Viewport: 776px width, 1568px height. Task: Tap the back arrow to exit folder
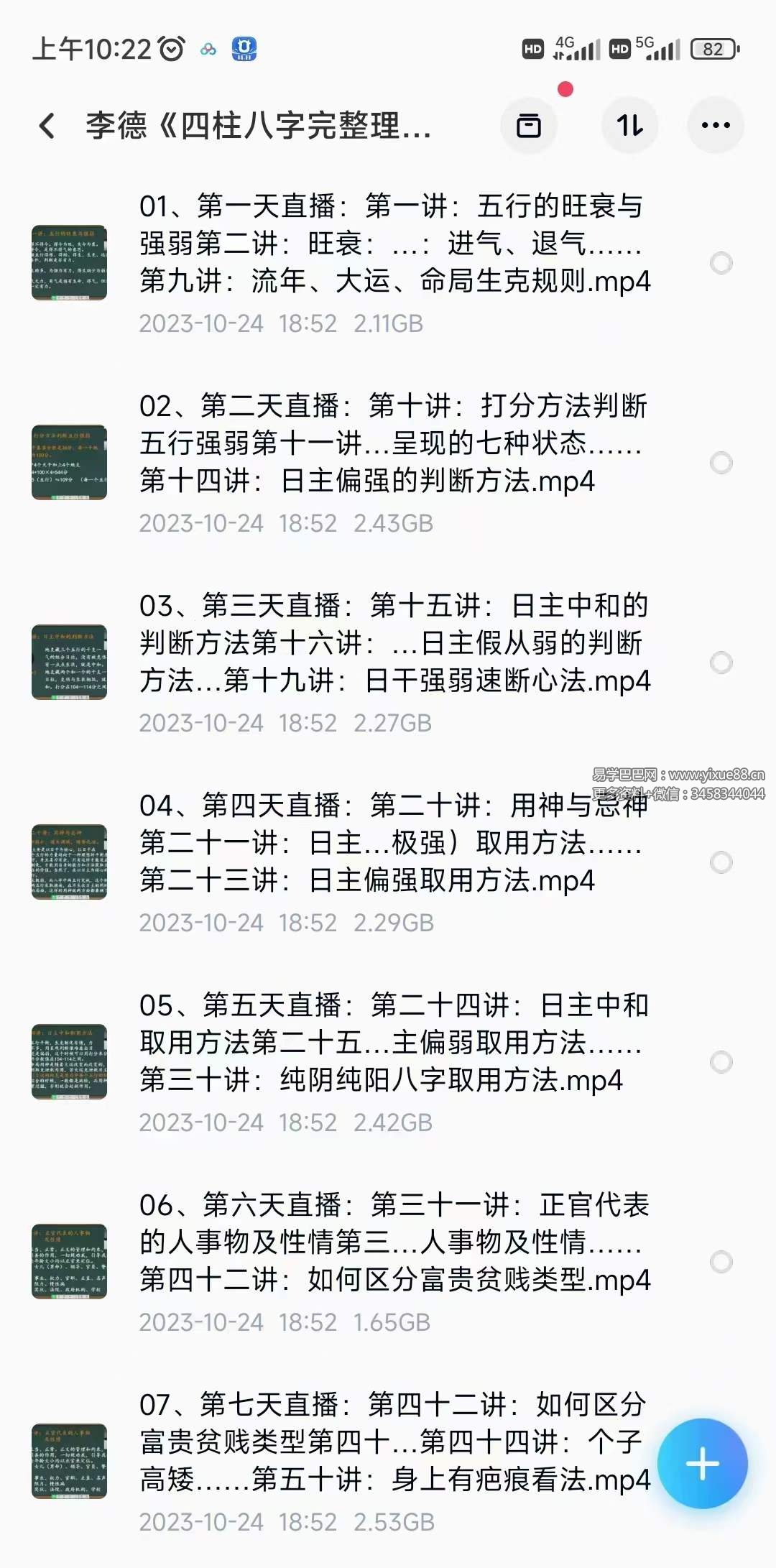pyautogui.click(x=47, y=124)
